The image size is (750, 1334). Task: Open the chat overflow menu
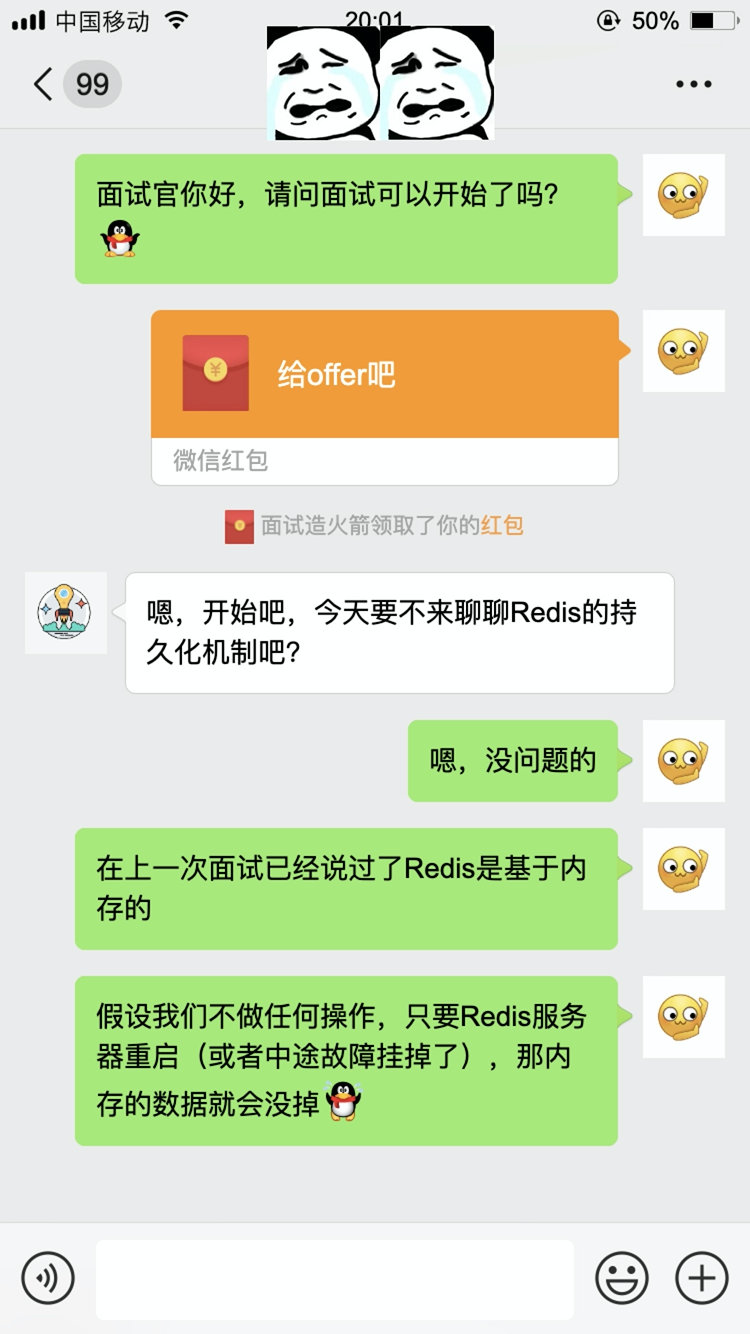693,84
